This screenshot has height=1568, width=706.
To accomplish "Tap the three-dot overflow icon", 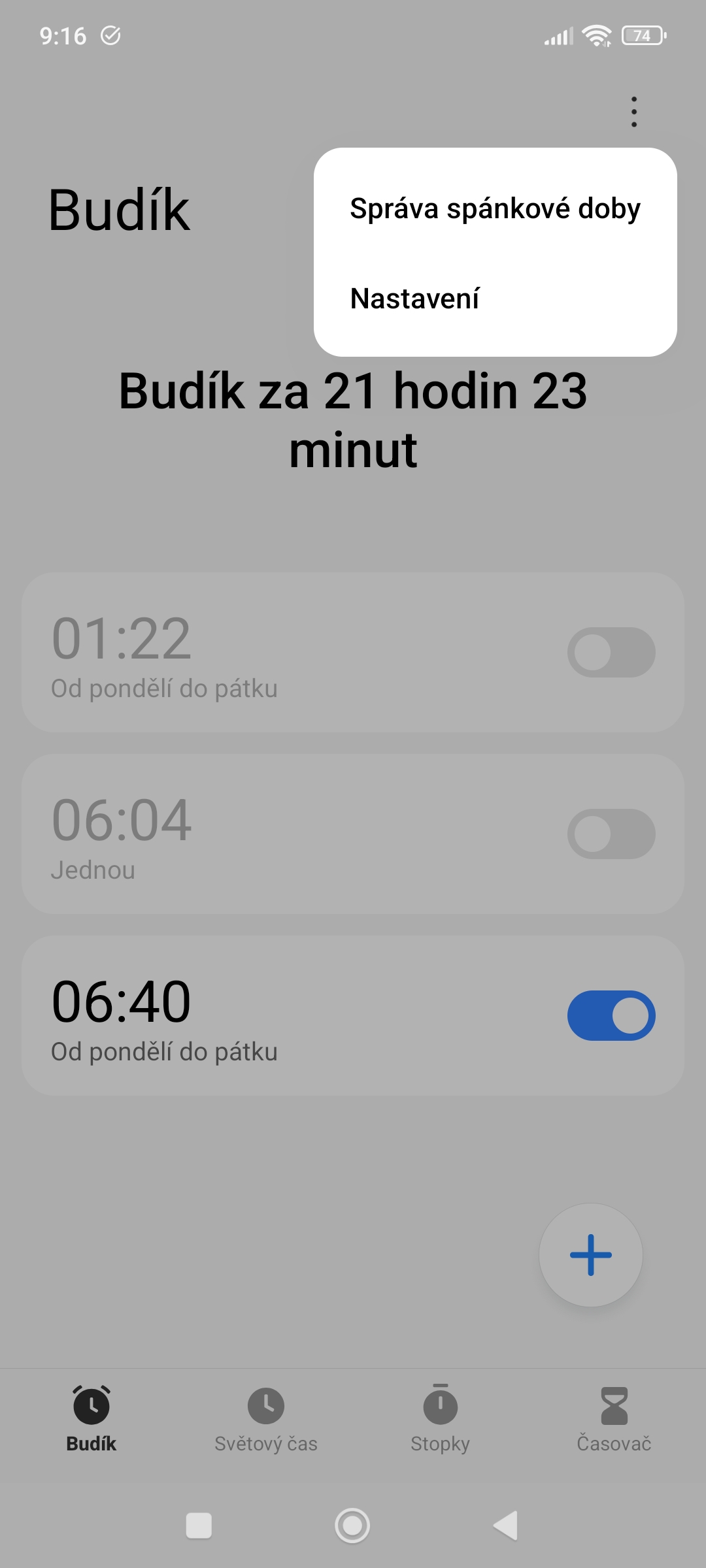I will (x=633, y=112).
